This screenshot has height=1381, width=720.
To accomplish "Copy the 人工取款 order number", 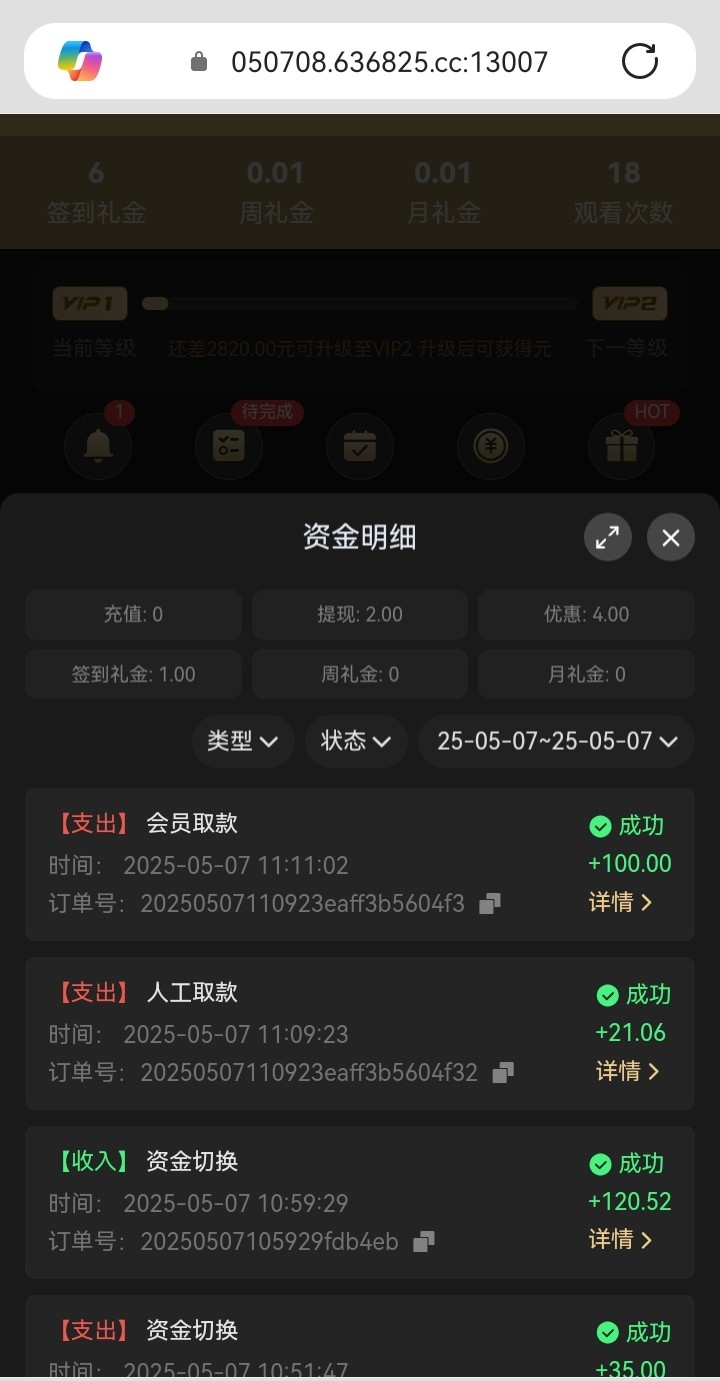I will 503,1073.
